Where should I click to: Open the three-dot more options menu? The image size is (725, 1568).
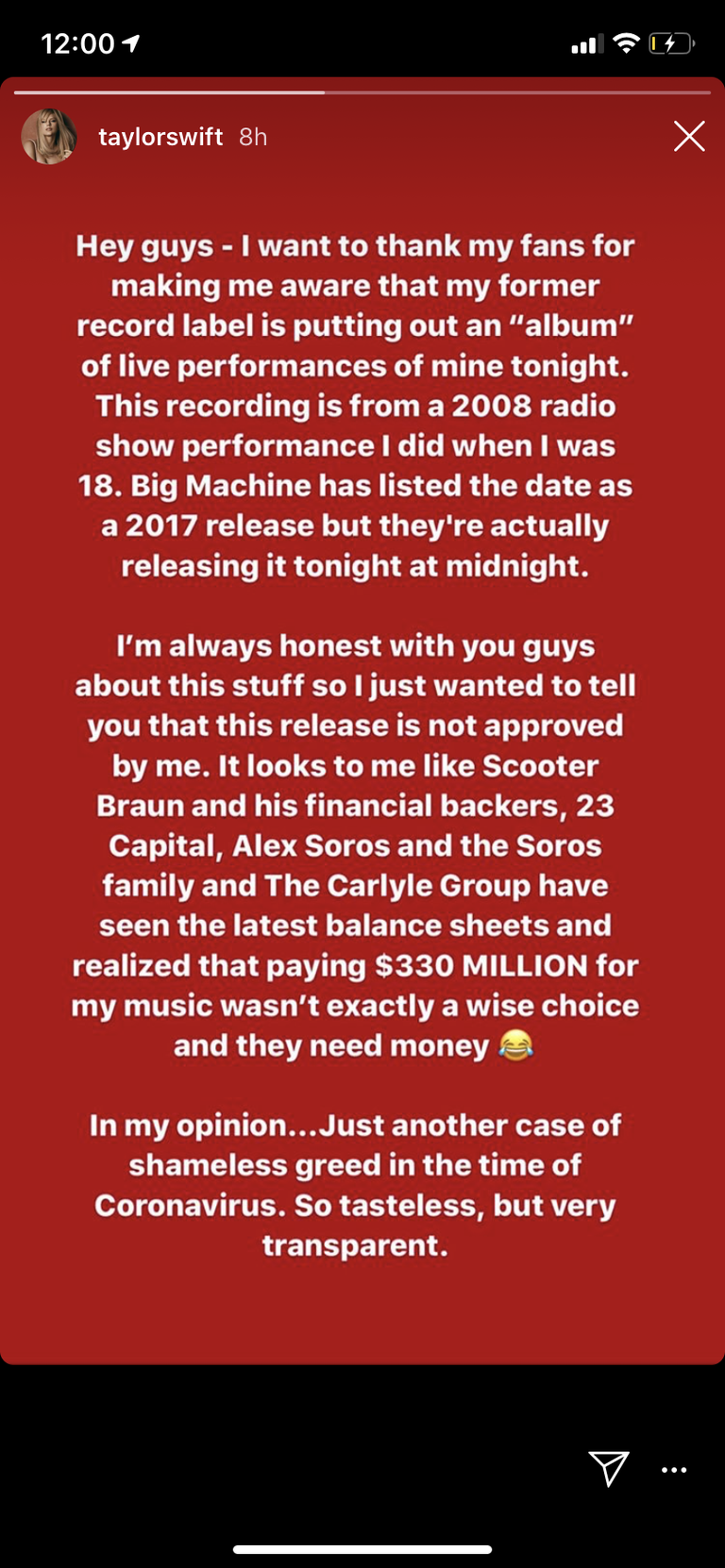[674, 1470]
